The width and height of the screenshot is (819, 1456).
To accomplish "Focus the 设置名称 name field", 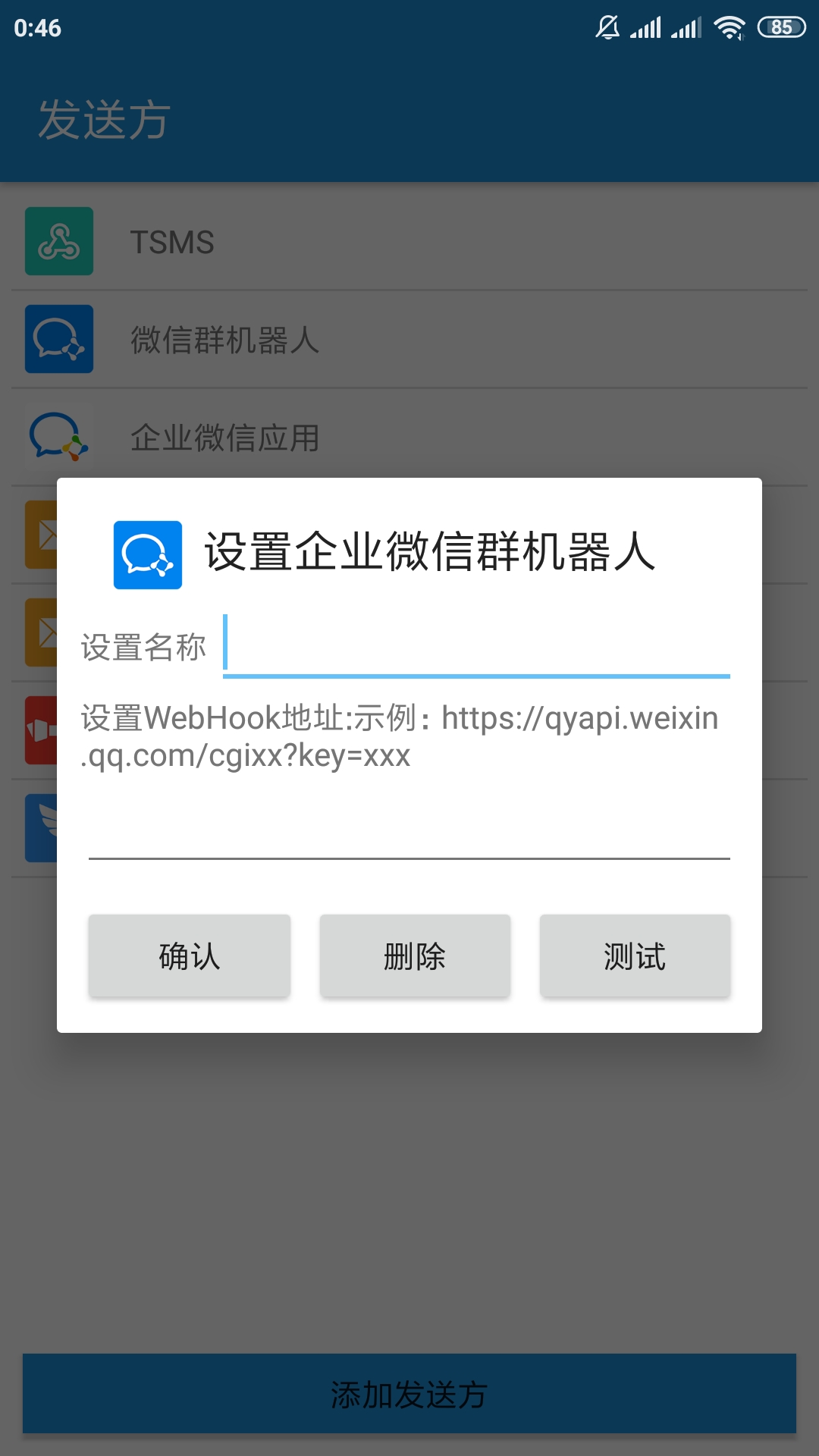I will 476,646.
